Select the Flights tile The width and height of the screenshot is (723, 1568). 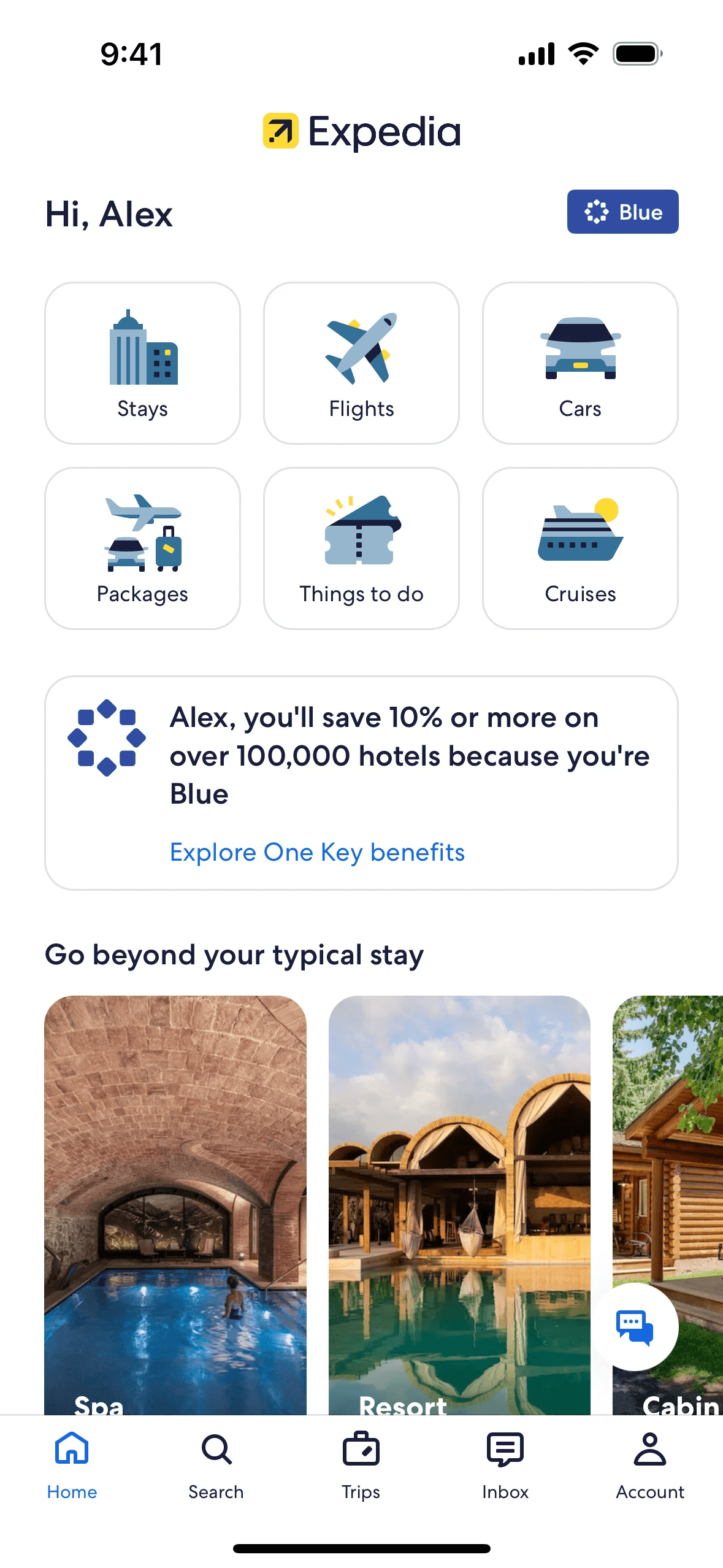coord(361,363)
